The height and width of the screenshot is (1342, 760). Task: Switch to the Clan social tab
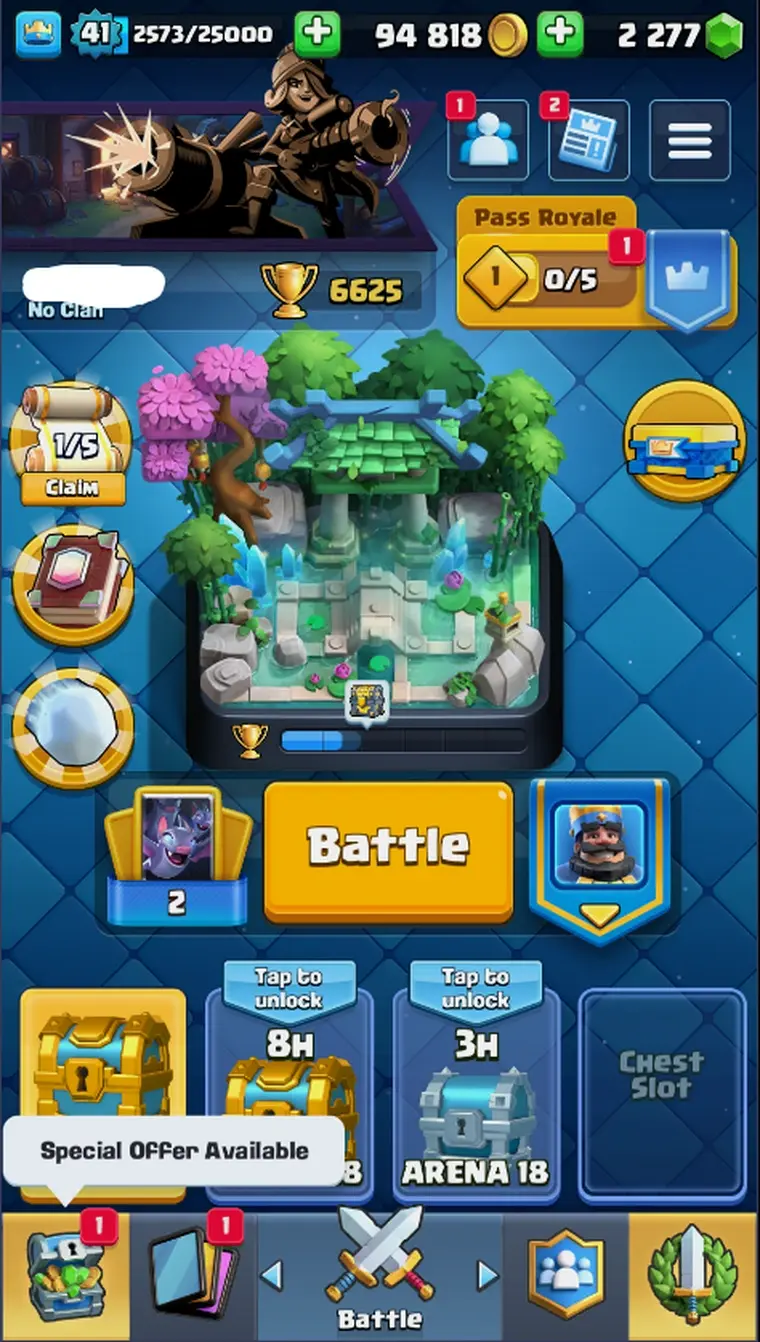coord(565,1277)
